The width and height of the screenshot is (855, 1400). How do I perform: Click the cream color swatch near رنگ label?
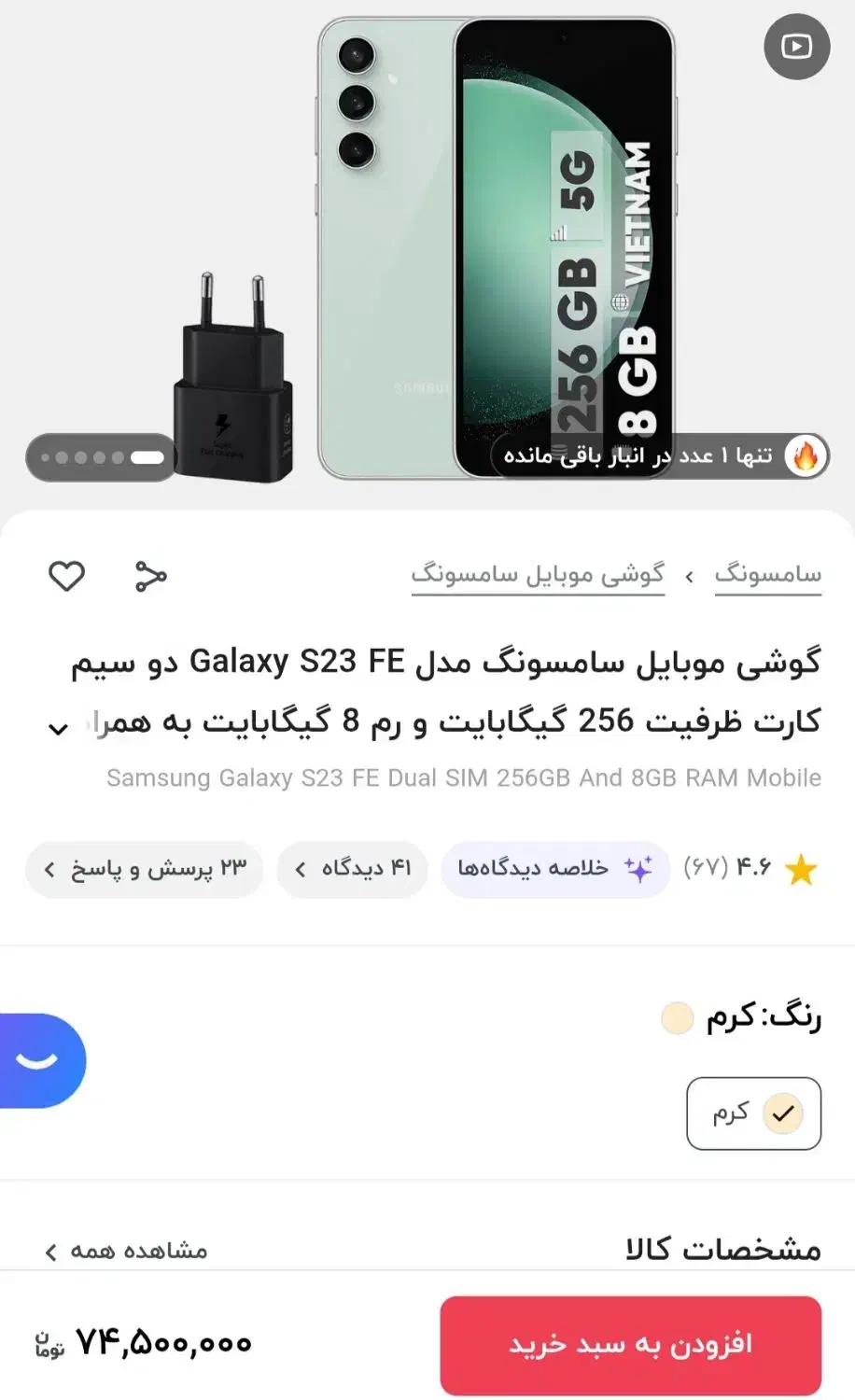pyautogui.click(x=677, y=1018)
